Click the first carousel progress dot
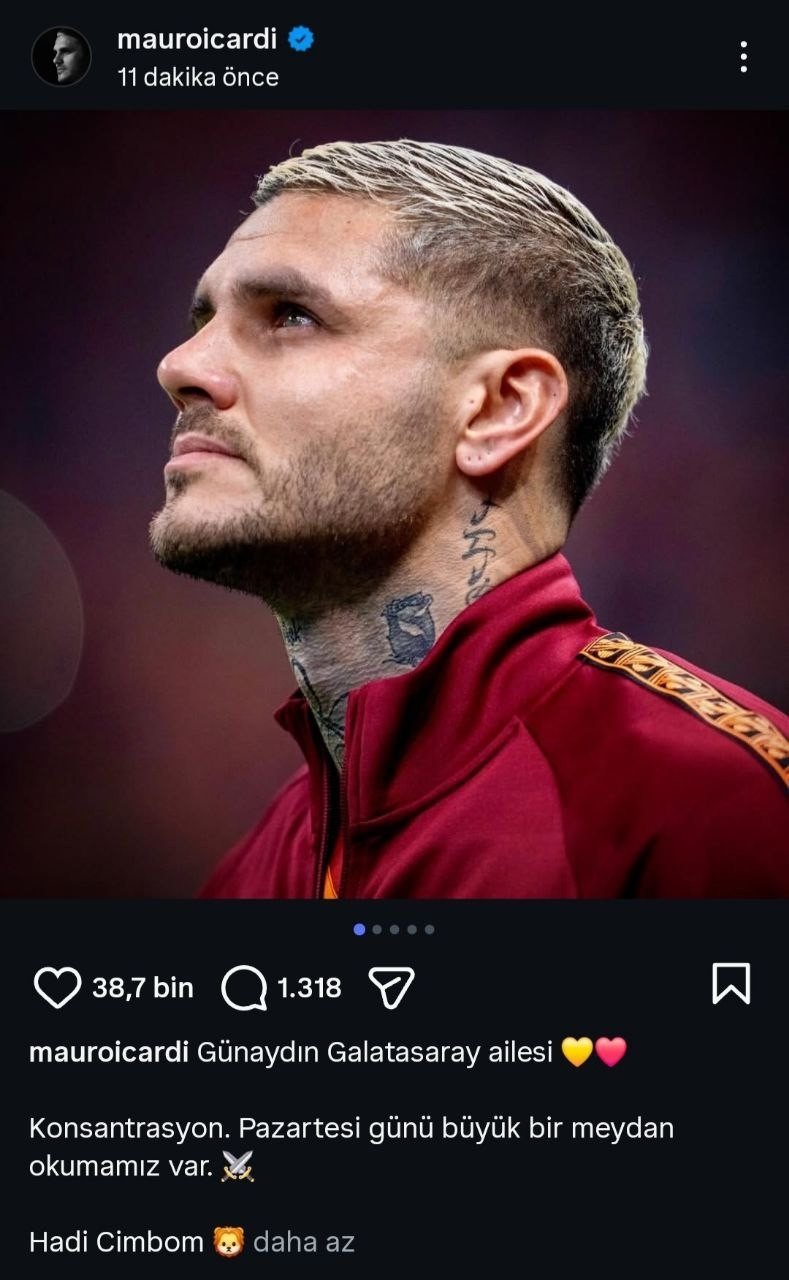 coord(357,930)
